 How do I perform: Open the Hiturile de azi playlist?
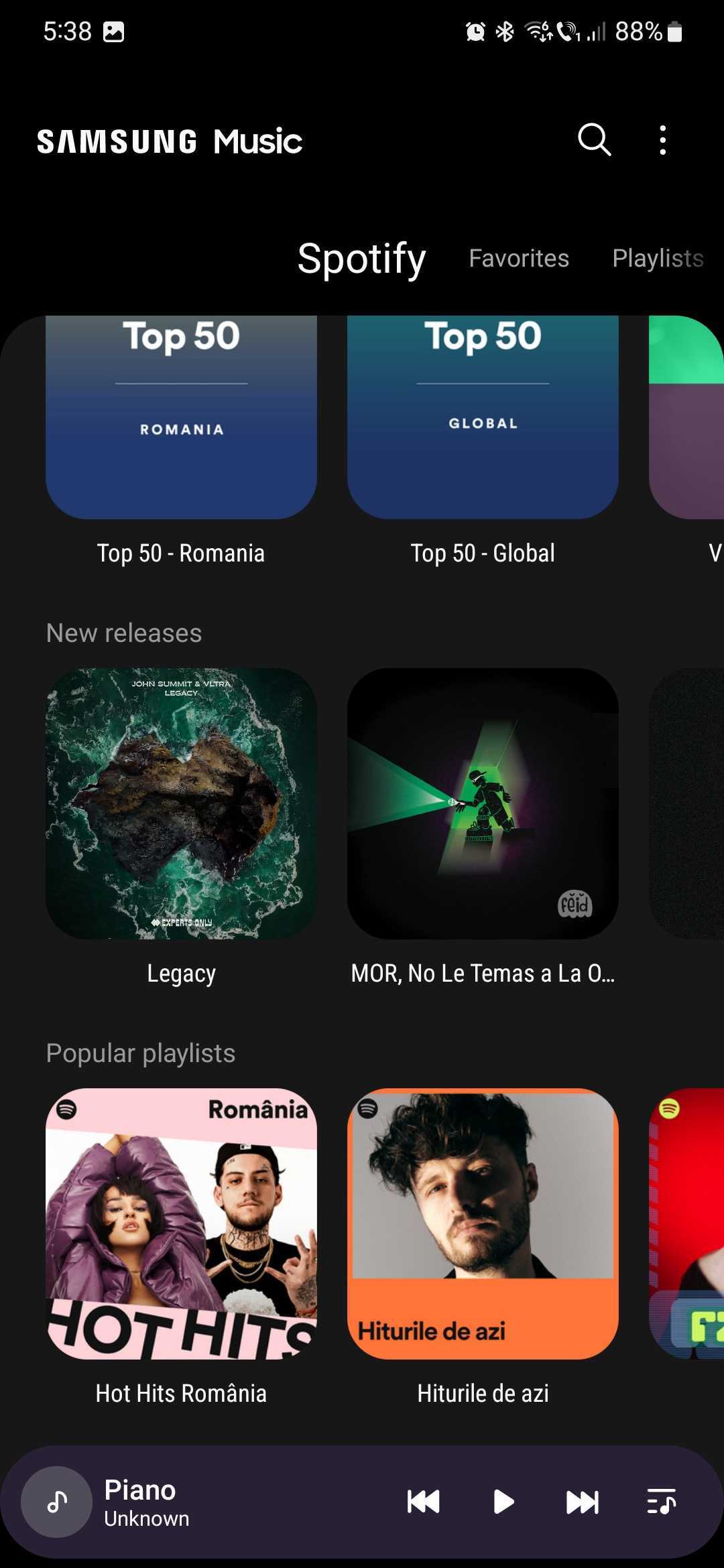click(x=483, y=1224)
